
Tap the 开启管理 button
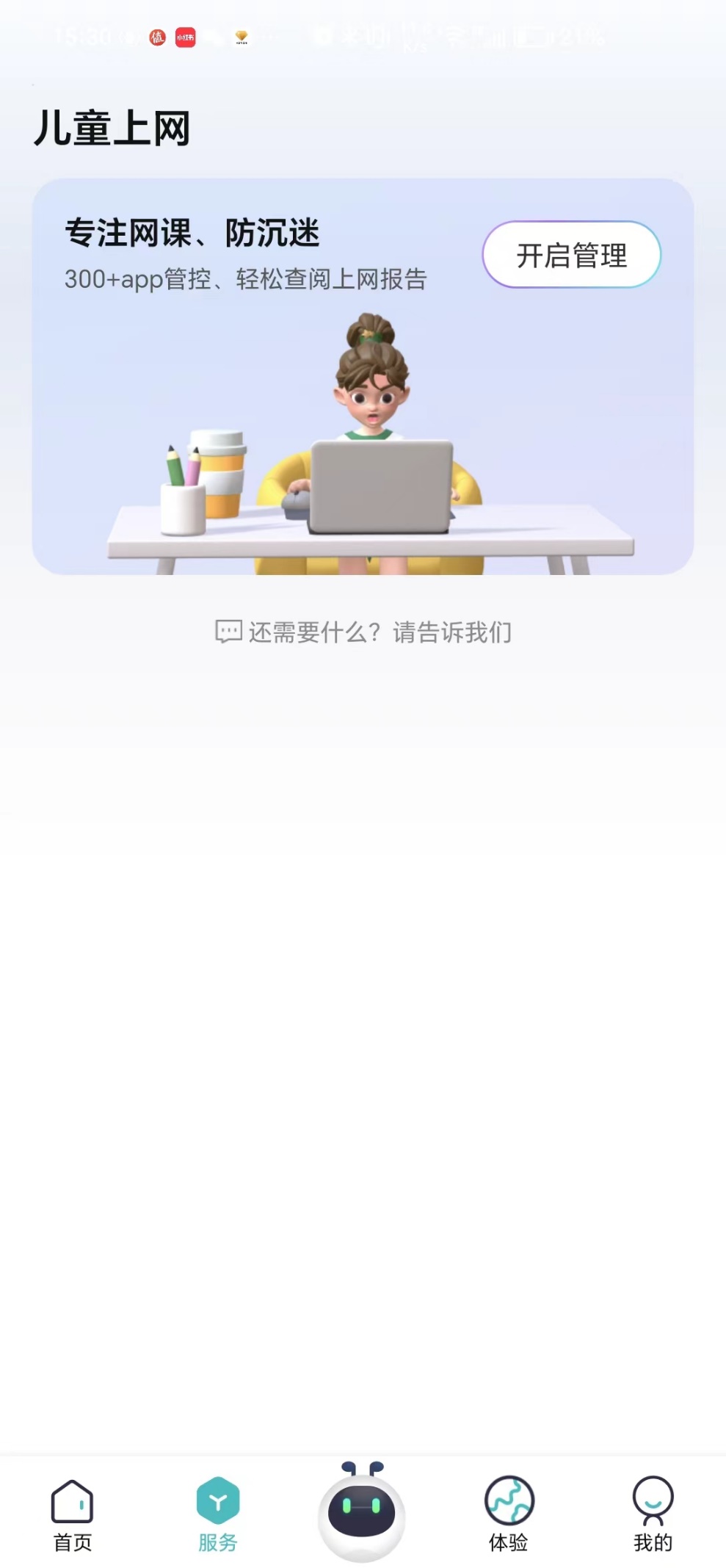coord(571,255)
